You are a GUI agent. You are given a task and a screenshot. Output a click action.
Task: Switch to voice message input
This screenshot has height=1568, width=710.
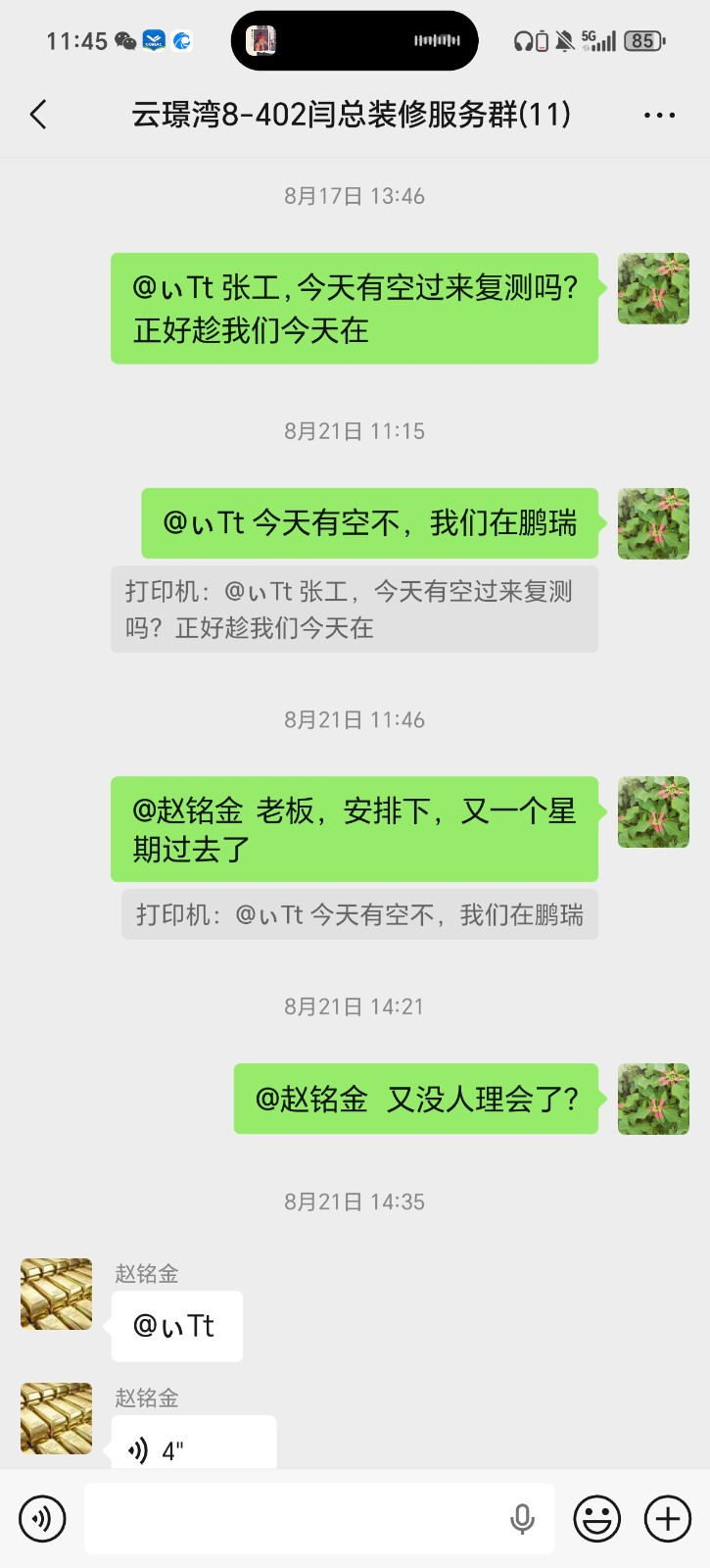(x=42, y=1518)
